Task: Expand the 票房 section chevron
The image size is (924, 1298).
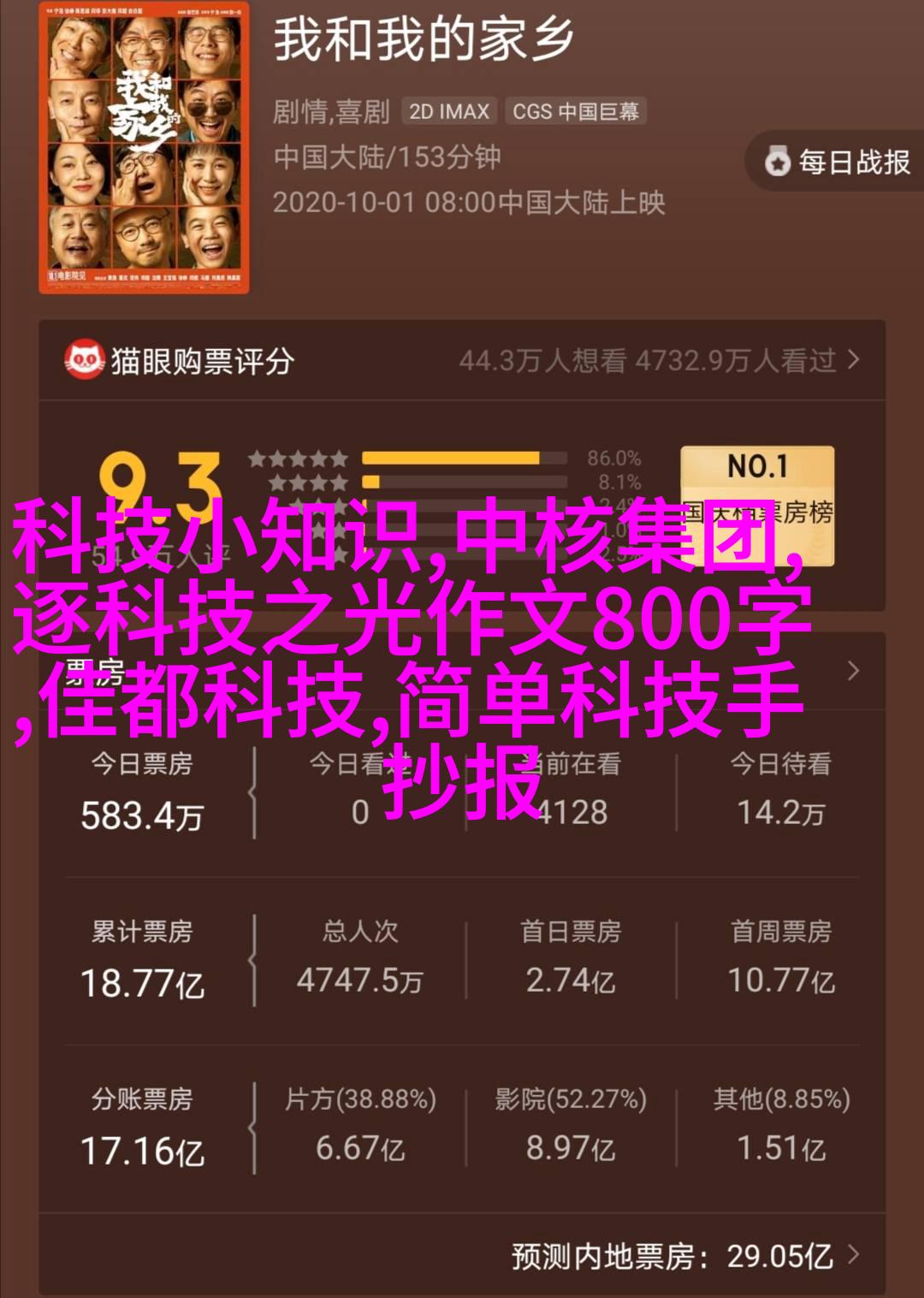Action: tap(852, 671)
